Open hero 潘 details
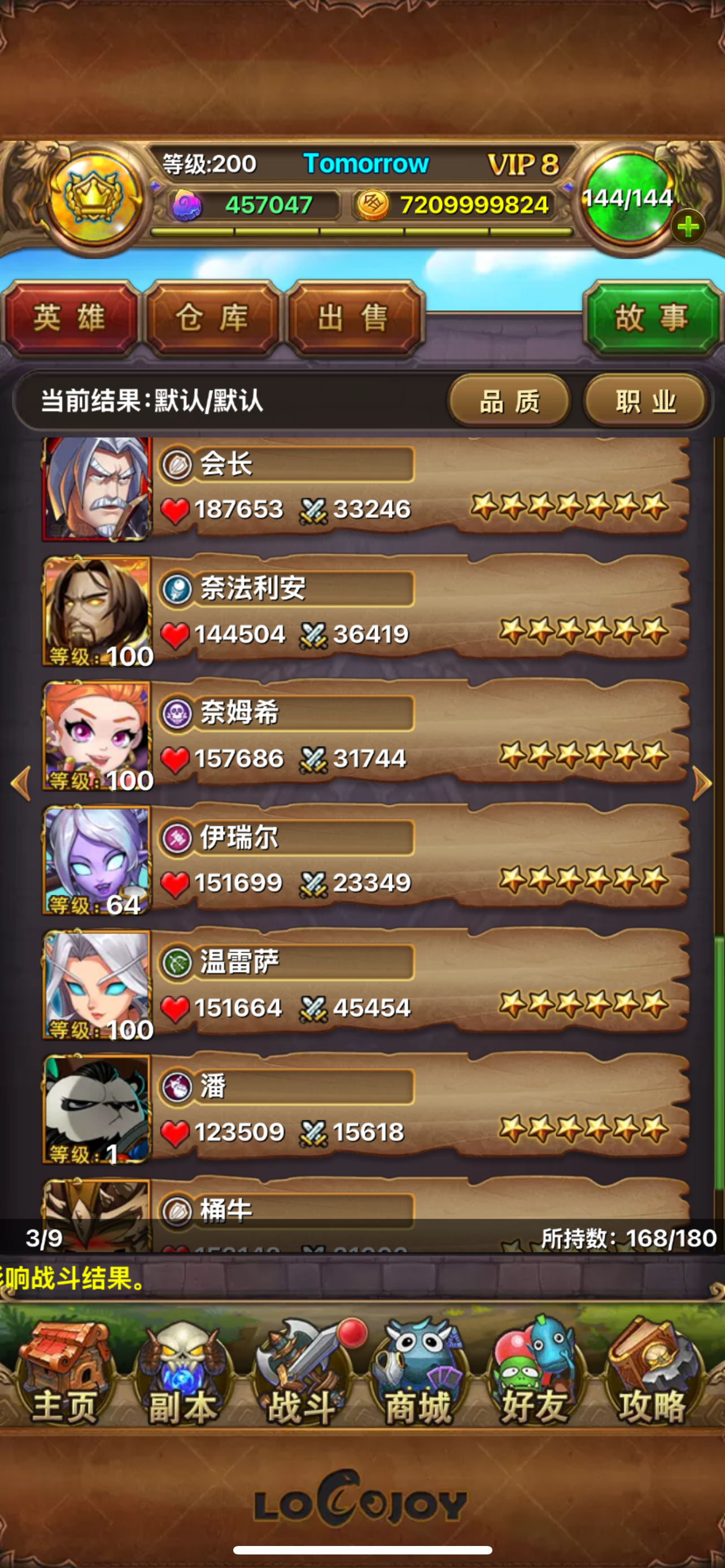This screenshot has height=1568, width=725. [365, 1110]
